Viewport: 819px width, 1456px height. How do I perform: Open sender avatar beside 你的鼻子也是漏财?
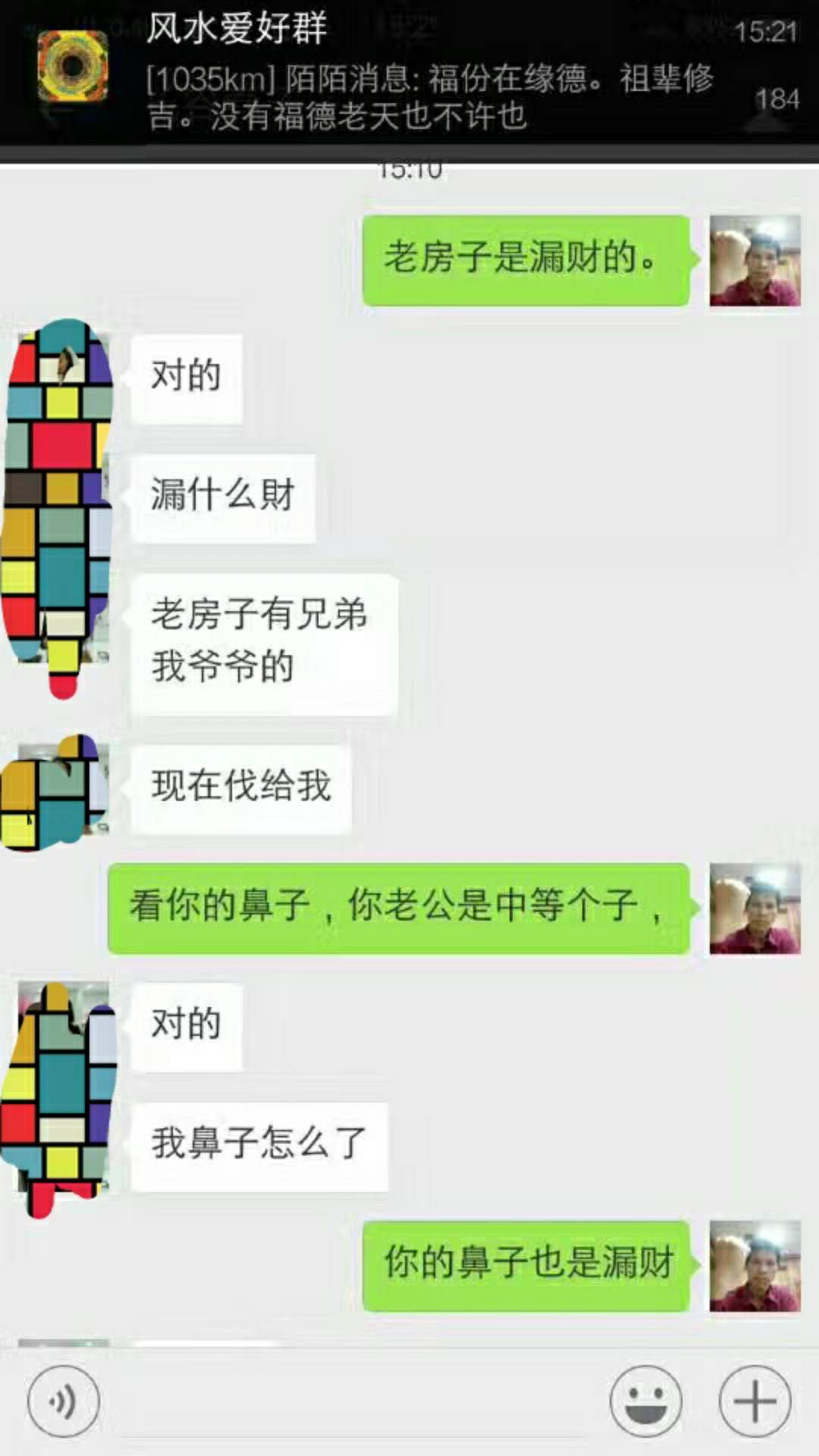coord(755,1266)
